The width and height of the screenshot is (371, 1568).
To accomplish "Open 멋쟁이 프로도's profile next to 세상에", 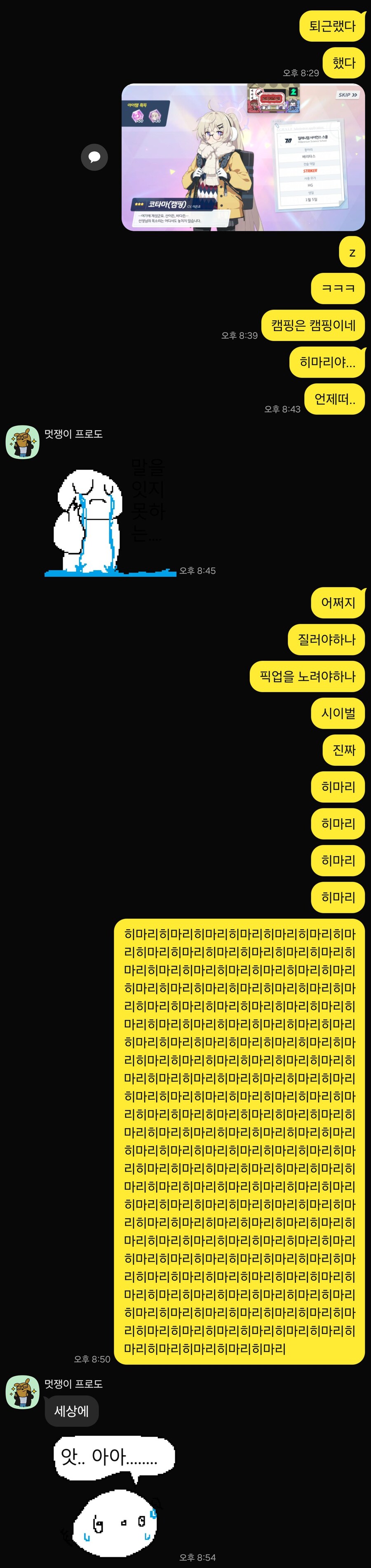I will tap(23, 1392).
